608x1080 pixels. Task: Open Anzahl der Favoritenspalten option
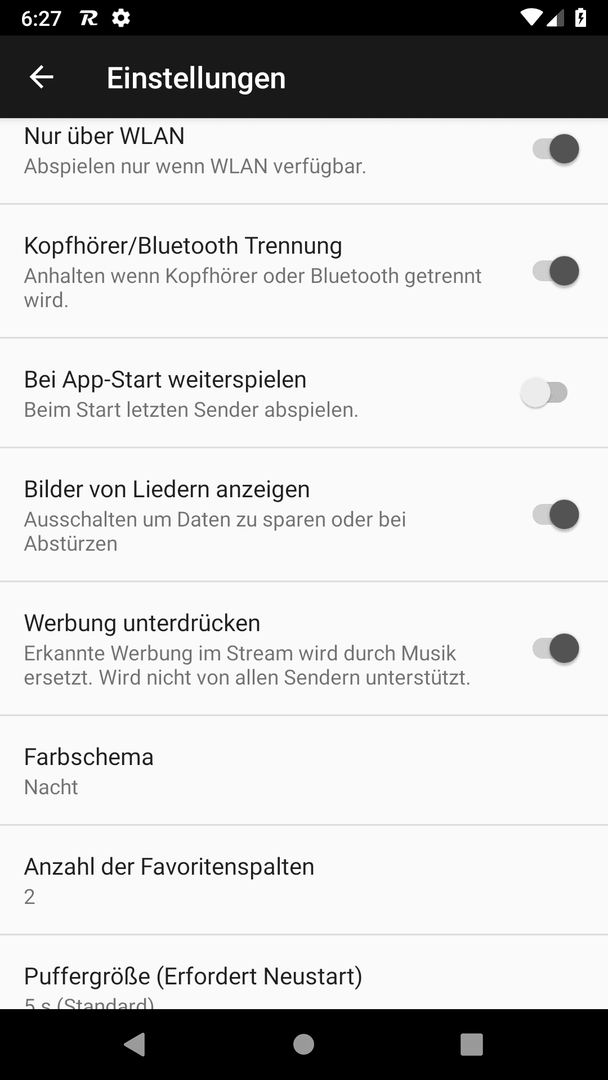pyautogui.click(x=304, y=880)
